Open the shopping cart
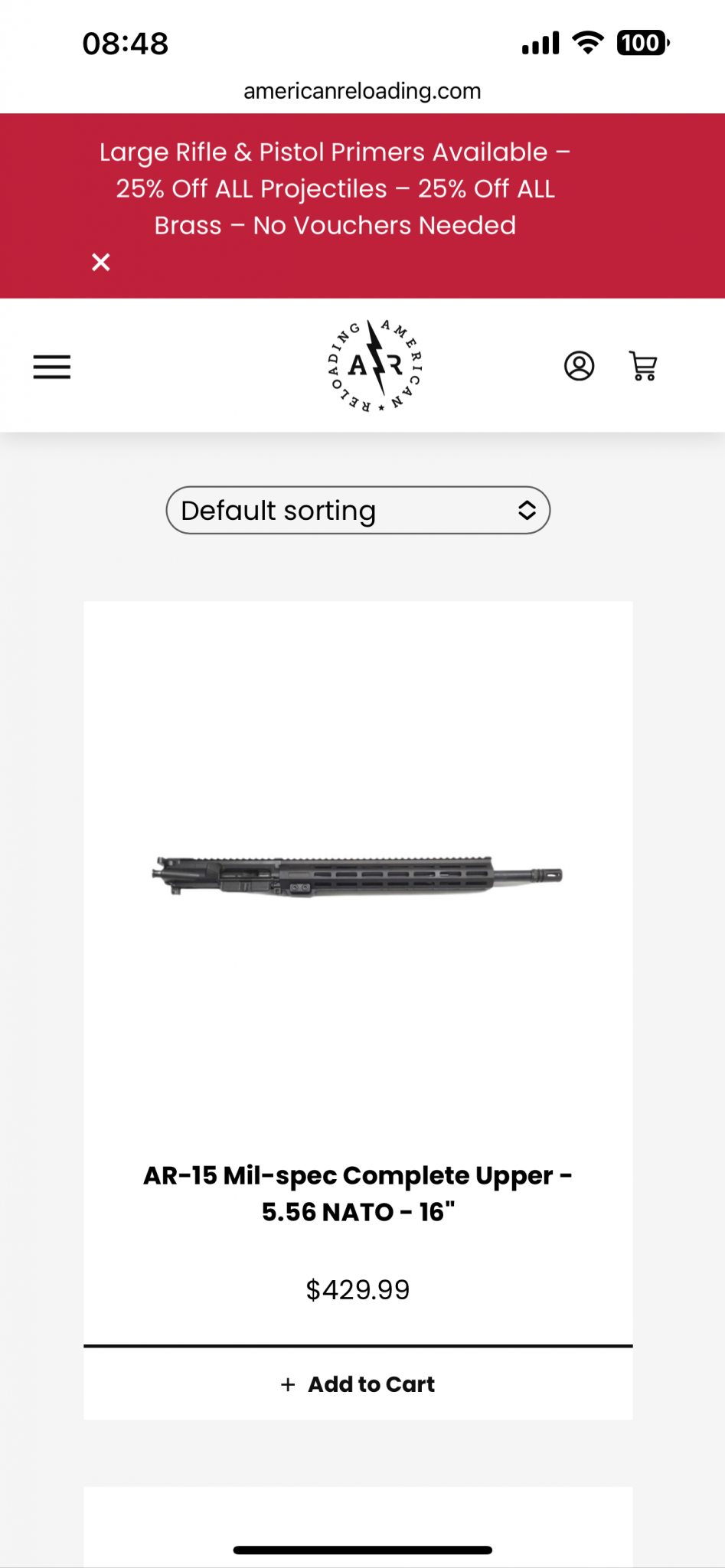725x1568 pixels. (x=642, y=366)
